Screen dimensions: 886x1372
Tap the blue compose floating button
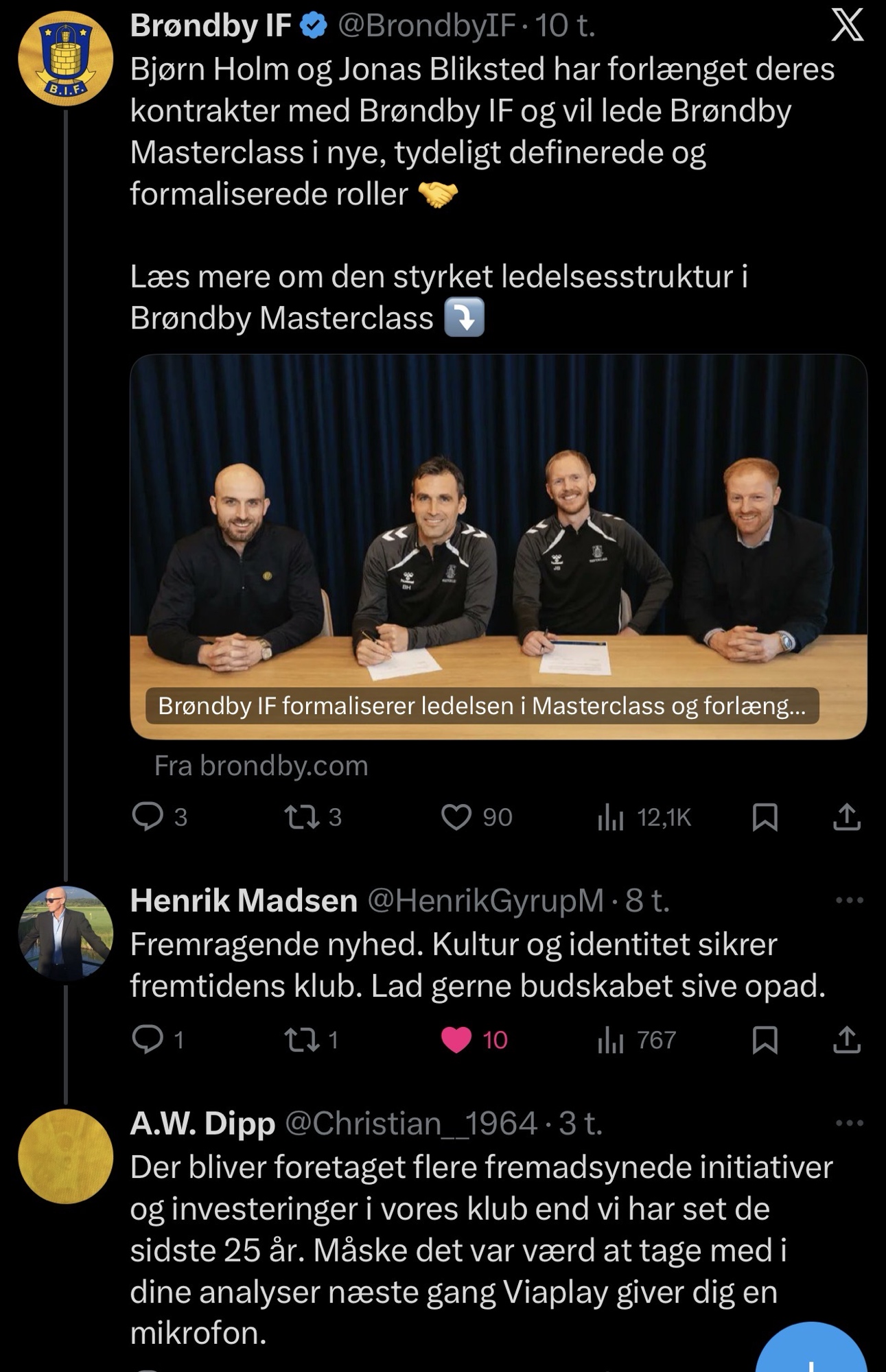tap(811, 1351)
